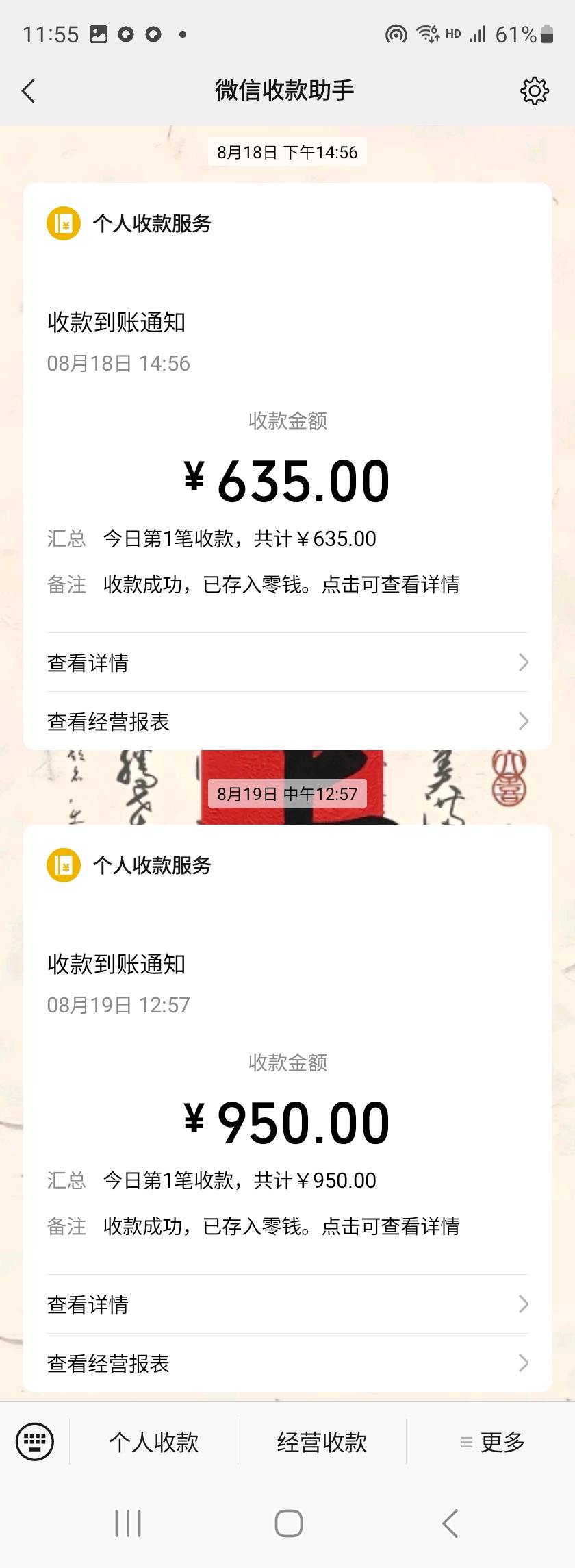Screen dimensions: 575x1568
Task: Open the 经营收款 menu
Action: pyautogui.click(x=322, y=1442)
